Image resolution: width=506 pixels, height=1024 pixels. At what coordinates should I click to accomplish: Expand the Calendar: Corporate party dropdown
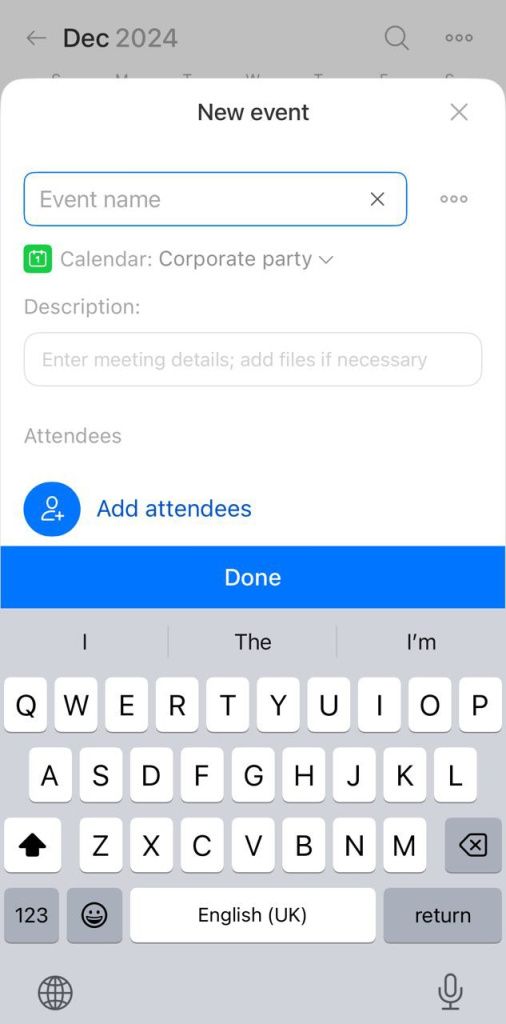pyautogui.click(x=178, y=259)
